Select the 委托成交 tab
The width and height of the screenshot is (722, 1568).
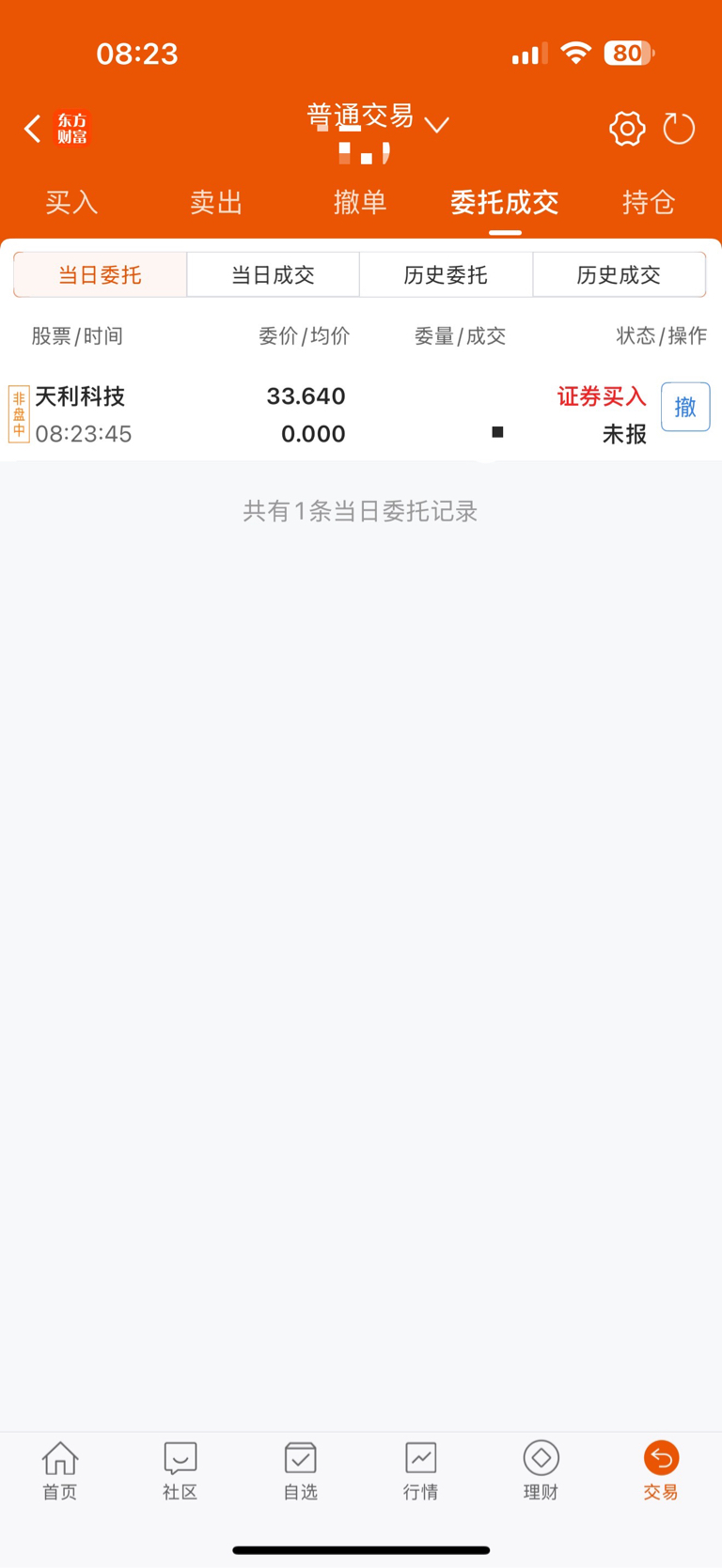pos(505,202)
